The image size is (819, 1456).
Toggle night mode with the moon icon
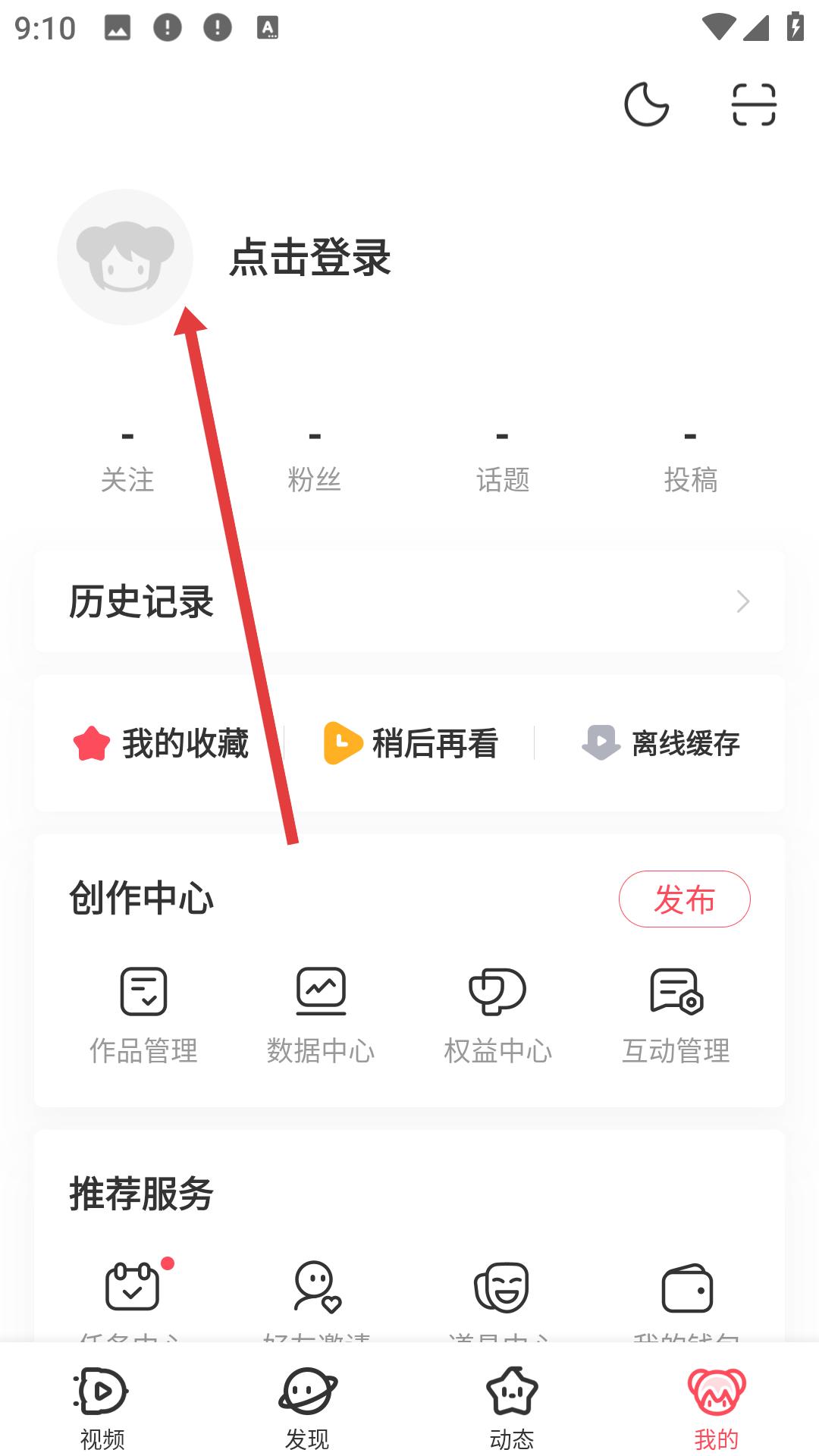click(646, 104)
